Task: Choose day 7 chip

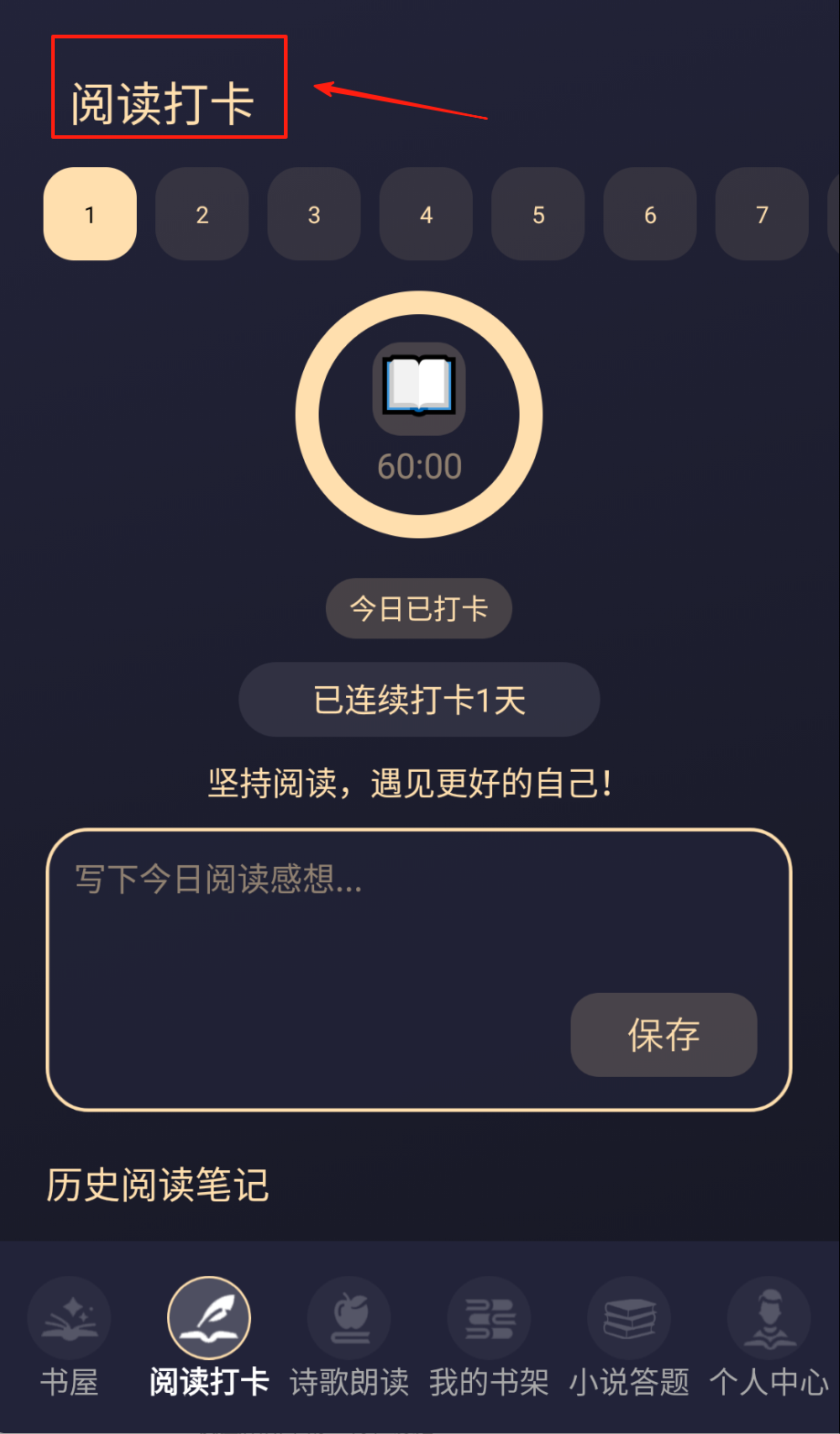Action: (x=762, y=214)
